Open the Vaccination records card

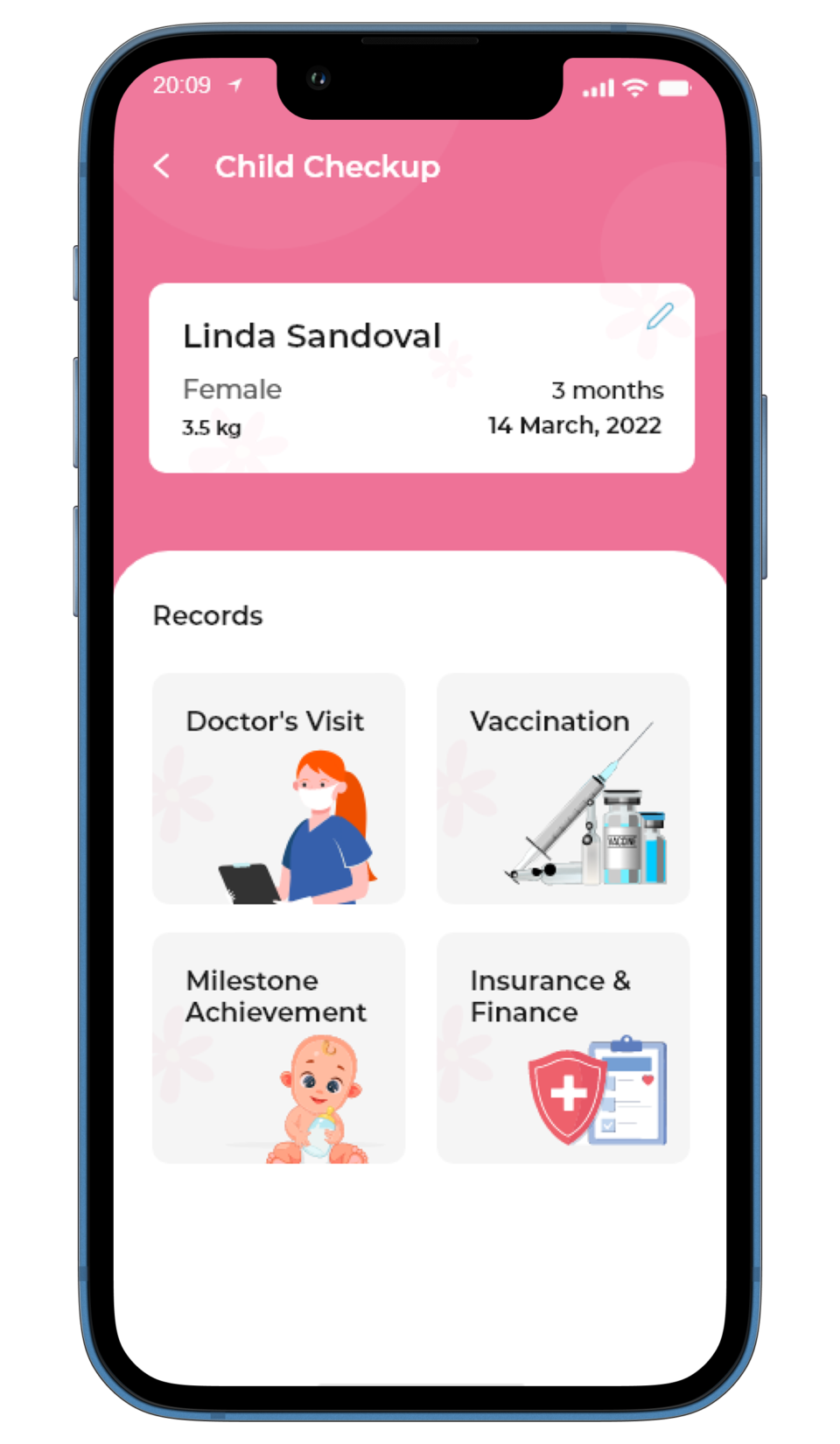pyautogui.click(x=563, y=788)
